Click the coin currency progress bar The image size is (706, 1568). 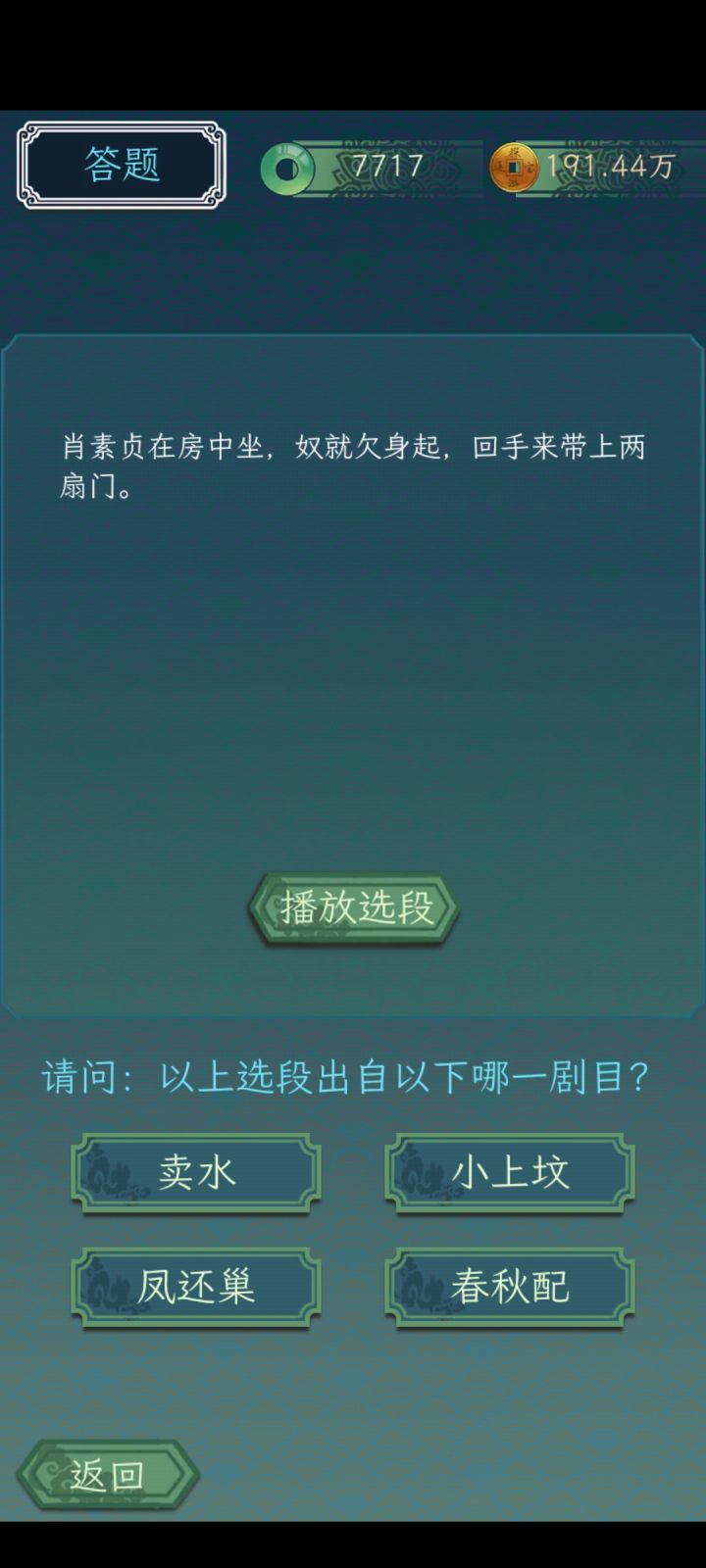tap(598, 167)
